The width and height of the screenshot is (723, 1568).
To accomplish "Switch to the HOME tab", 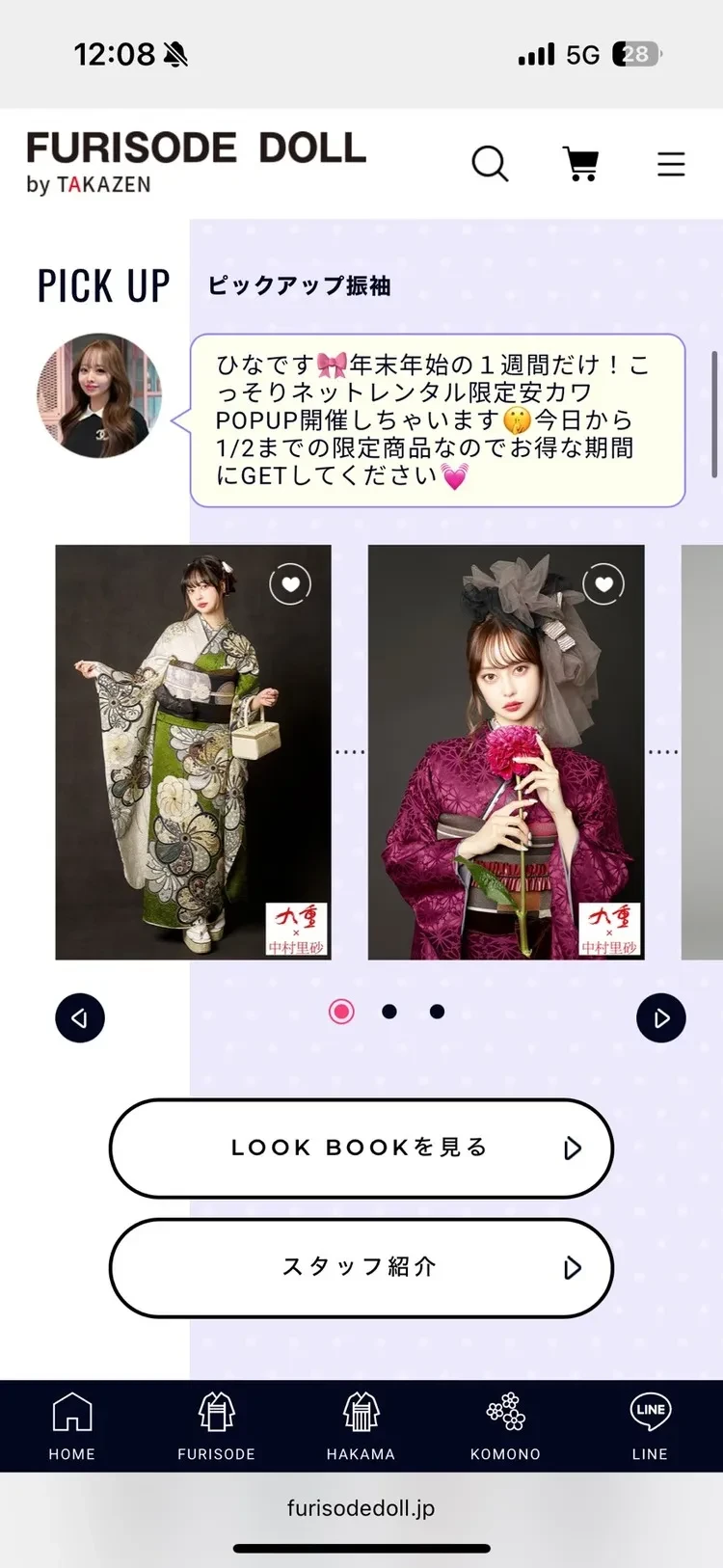I will coord(72,1425).
